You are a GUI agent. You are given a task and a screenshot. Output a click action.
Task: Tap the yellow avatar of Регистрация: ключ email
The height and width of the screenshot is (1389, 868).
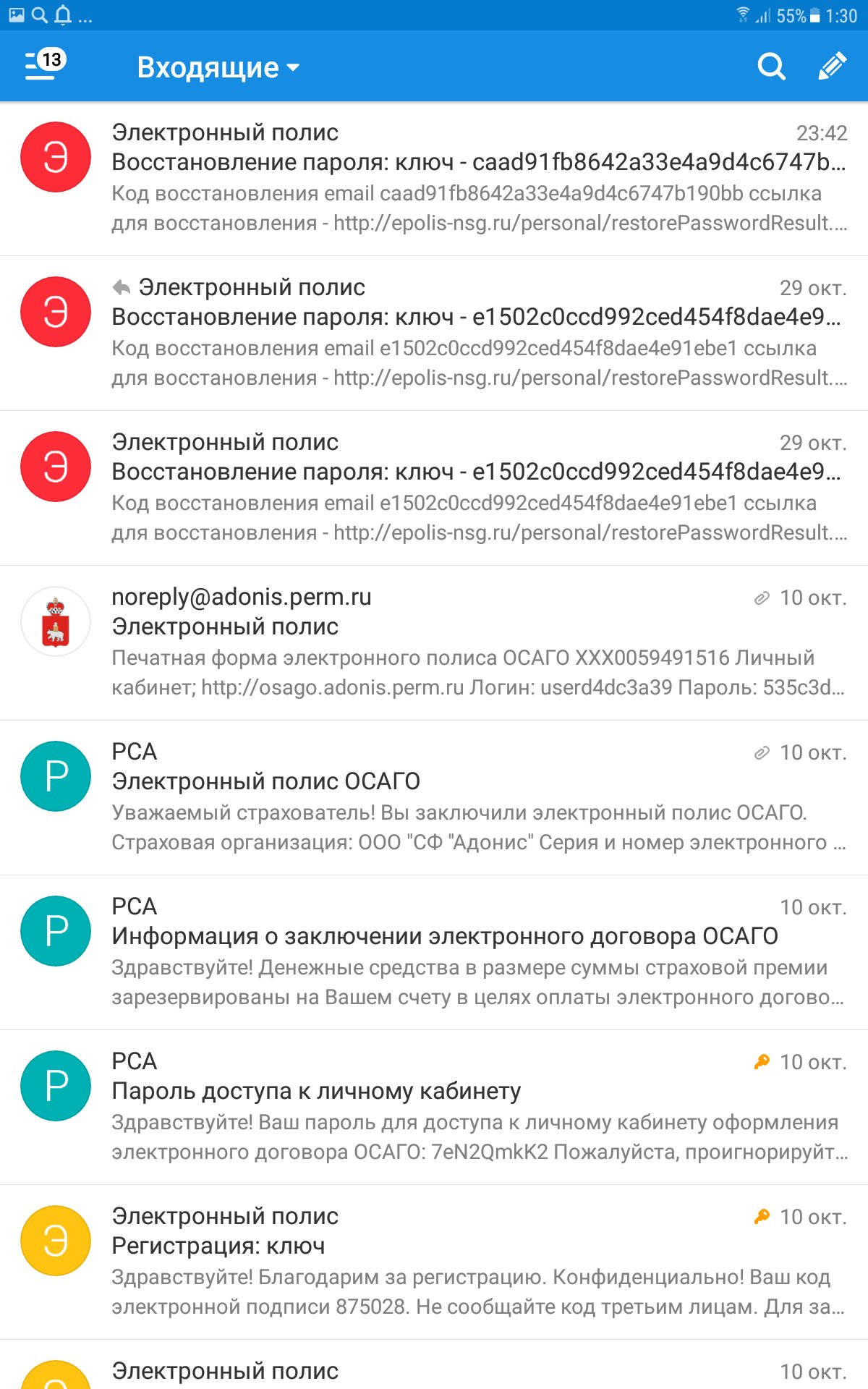tap(56, 1241)
